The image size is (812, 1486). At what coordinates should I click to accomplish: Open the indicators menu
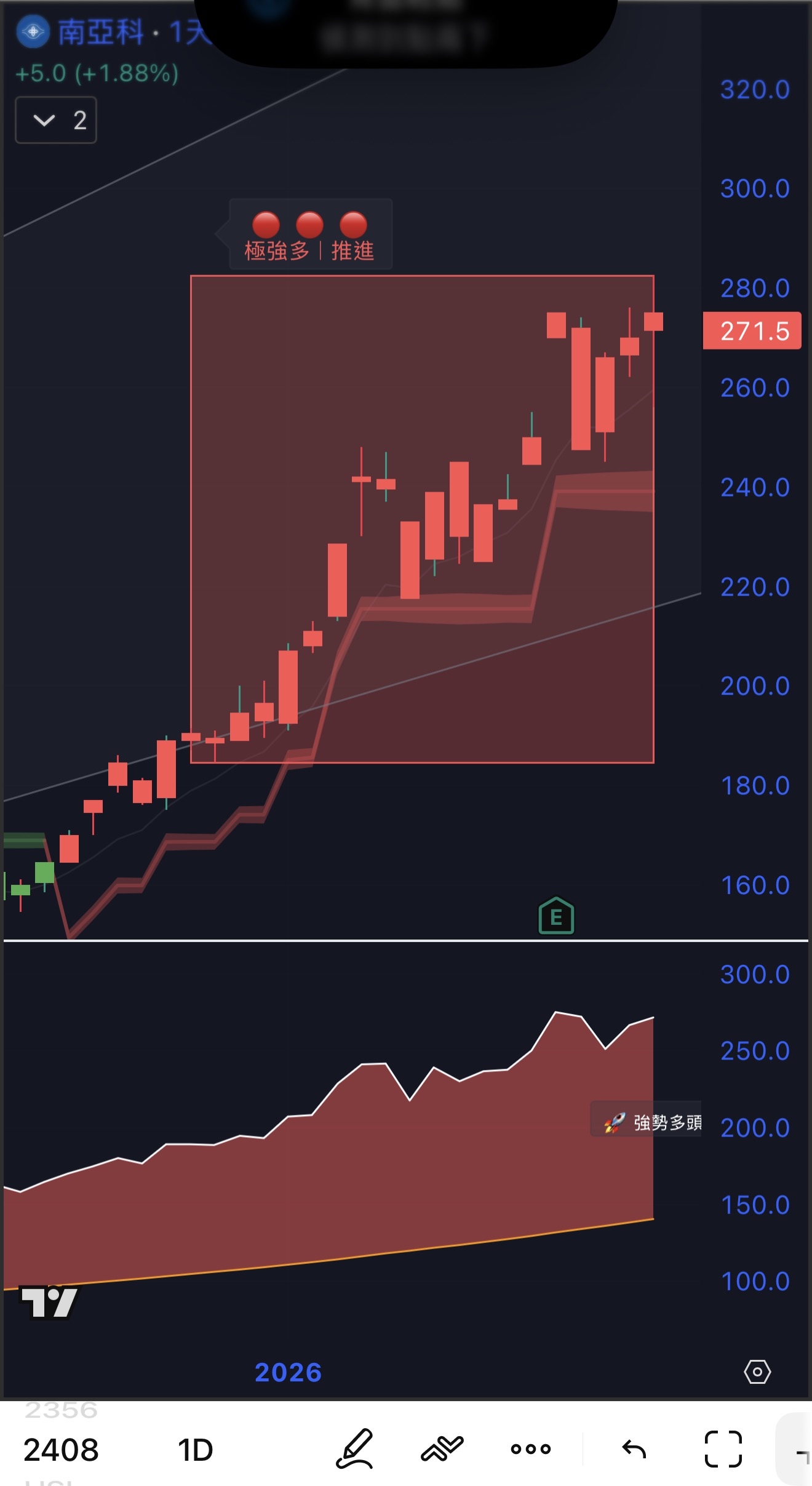[442, 1449]
